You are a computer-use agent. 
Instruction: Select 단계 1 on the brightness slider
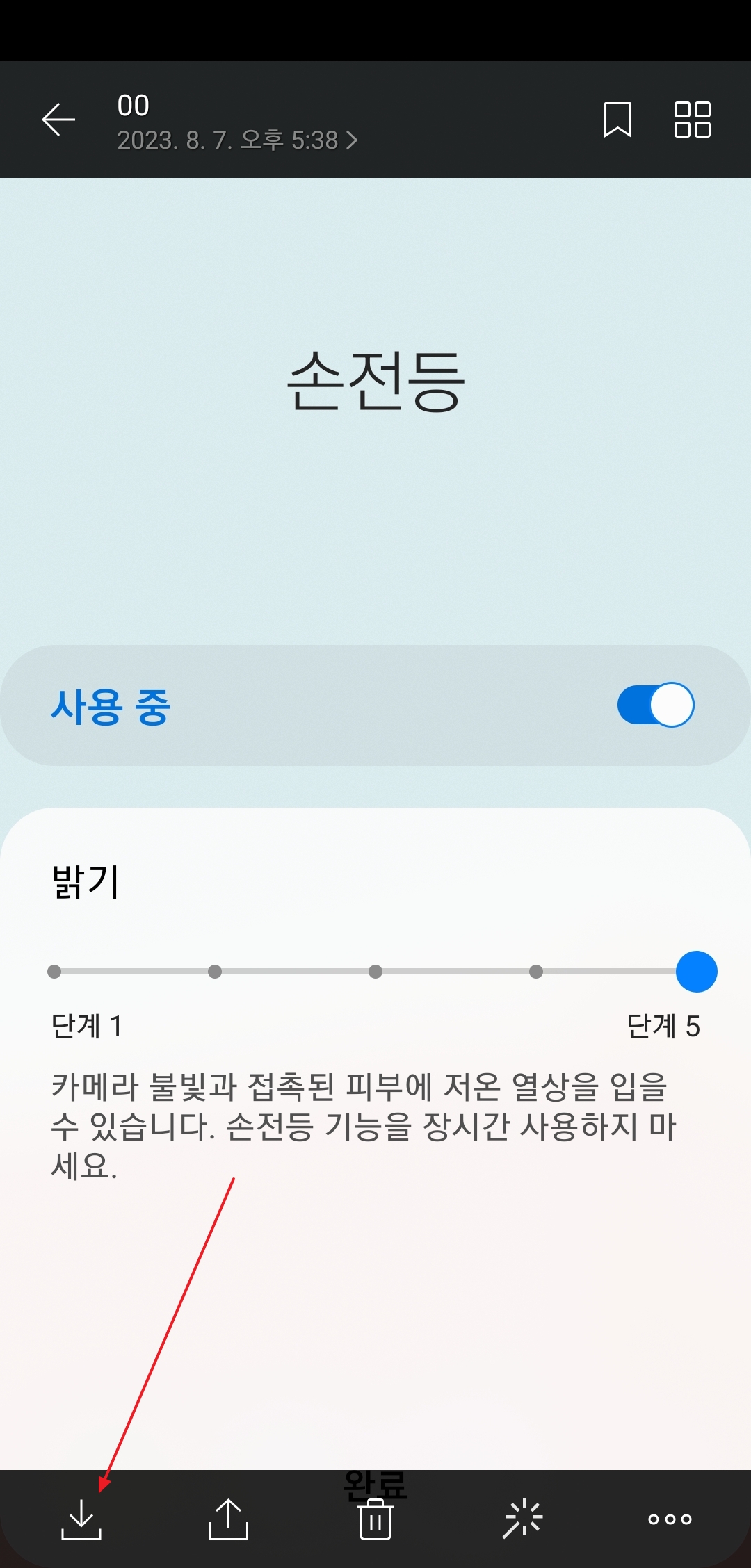(x=54, y=972)
